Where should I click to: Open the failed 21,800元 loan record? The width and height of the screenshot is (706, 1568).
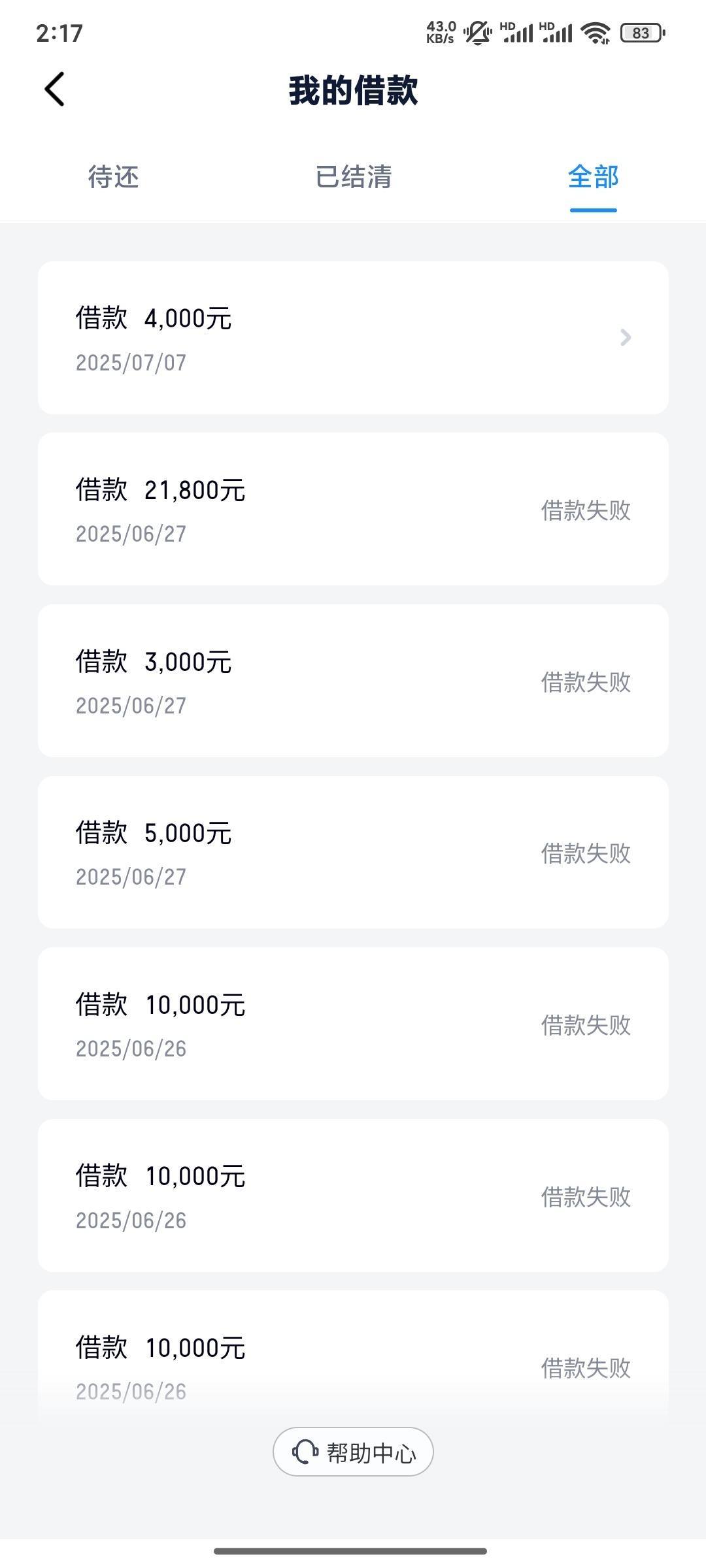click(x=353, y=509)
